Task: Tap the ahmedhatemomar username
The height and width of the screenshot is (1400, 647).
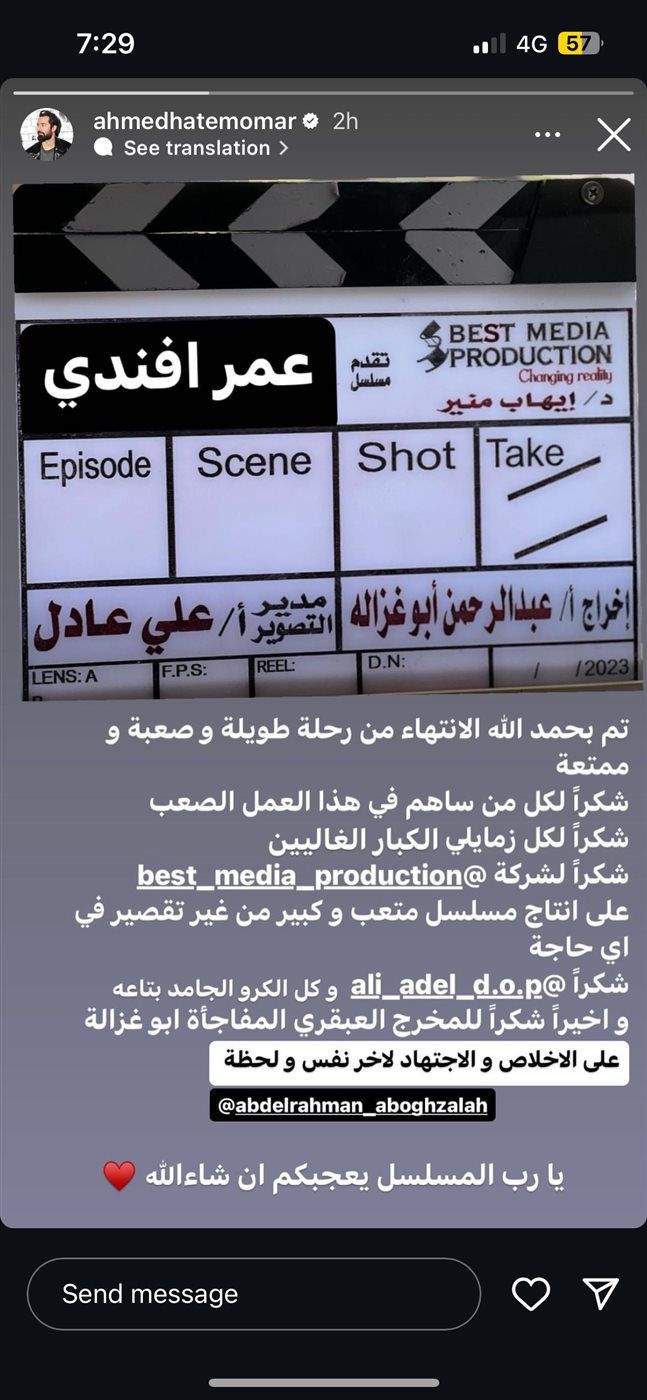Action: 195,121
